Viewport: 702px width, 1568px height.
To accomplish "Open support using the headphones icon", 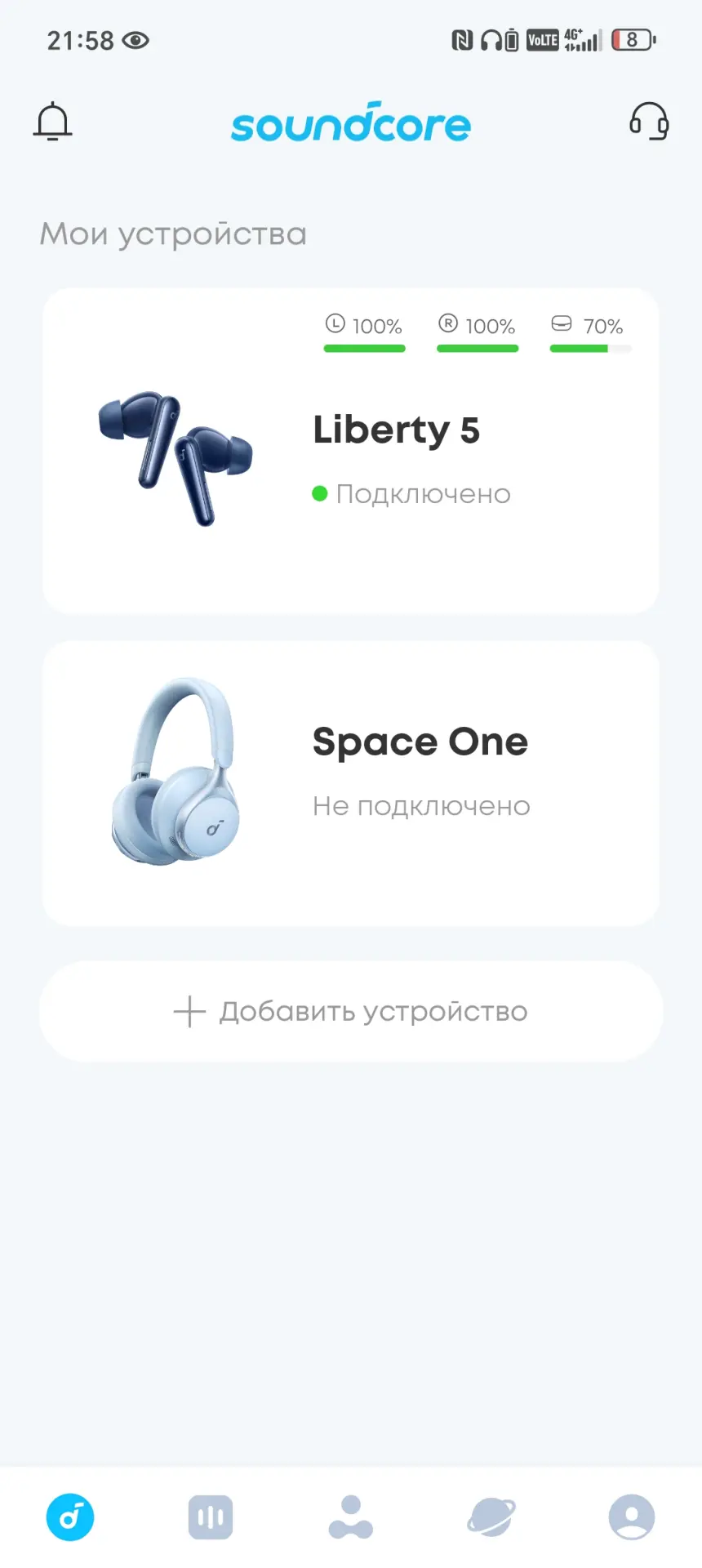I will (647, 122).
